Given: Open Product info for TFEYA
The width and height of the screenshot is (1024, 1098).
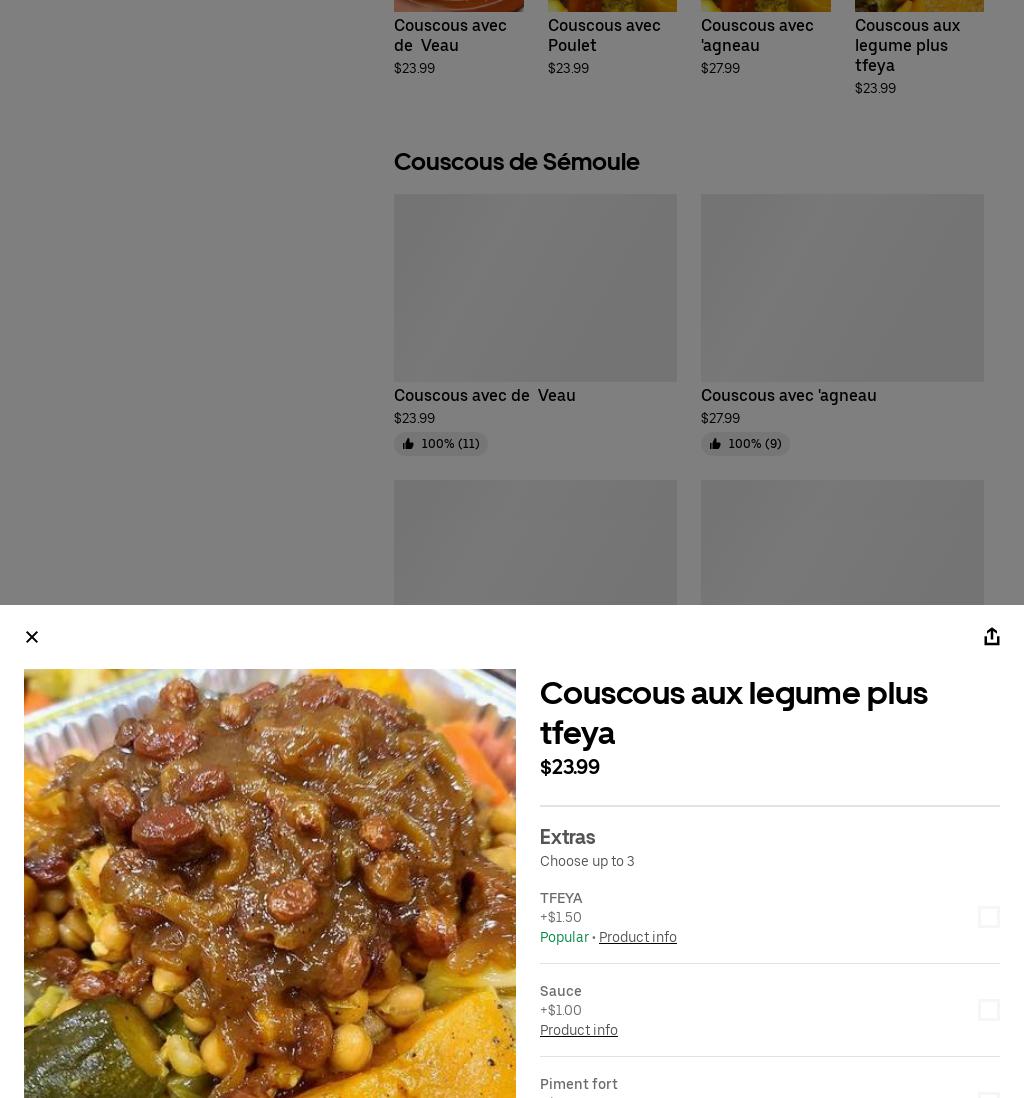Looking at the screenshot, I should [637, 937].
